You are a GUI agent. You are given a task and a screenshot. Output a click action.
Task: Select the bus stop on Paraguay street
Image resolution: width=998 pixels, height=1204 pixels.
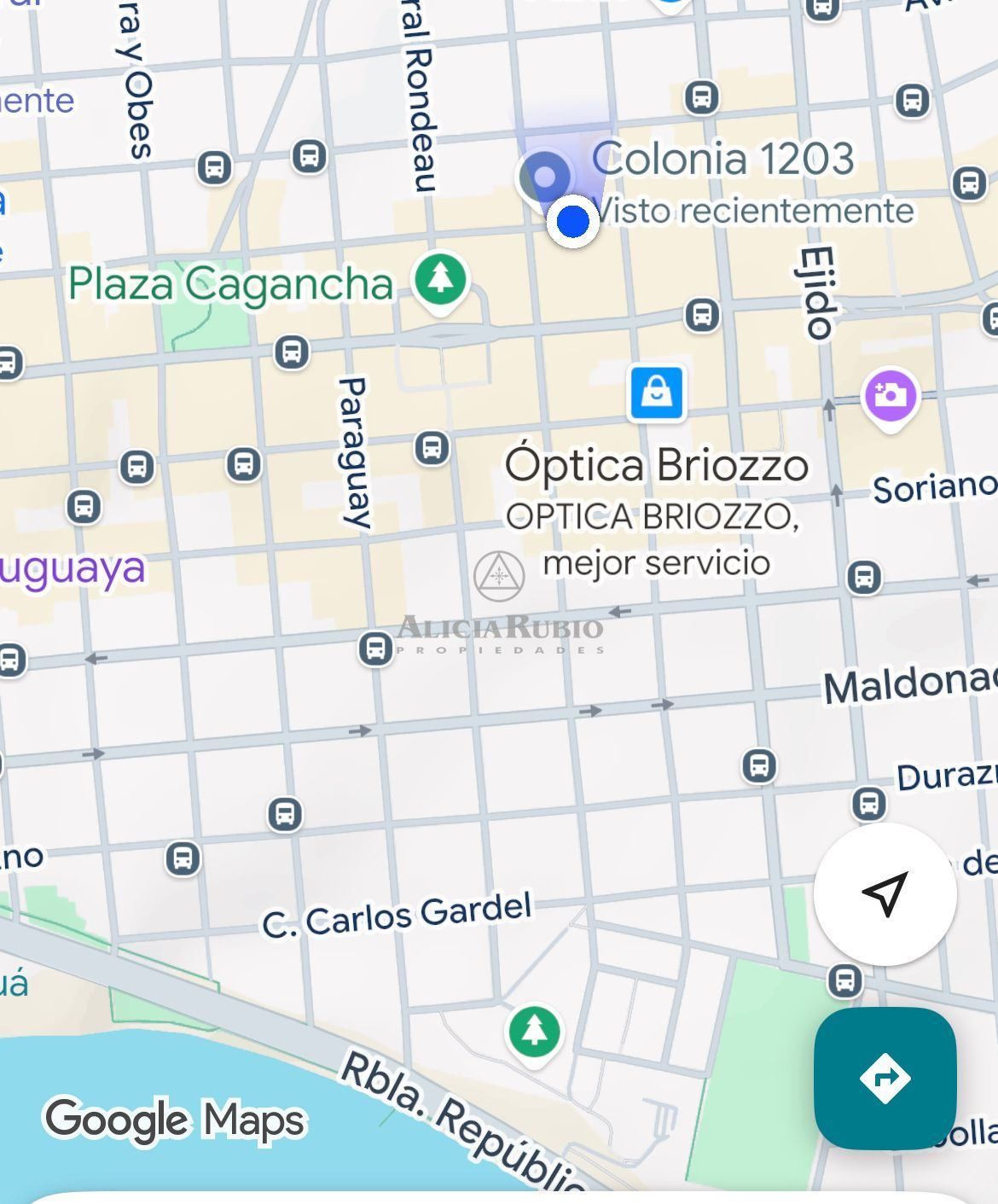pyautogui.click(x=375, y=649)
